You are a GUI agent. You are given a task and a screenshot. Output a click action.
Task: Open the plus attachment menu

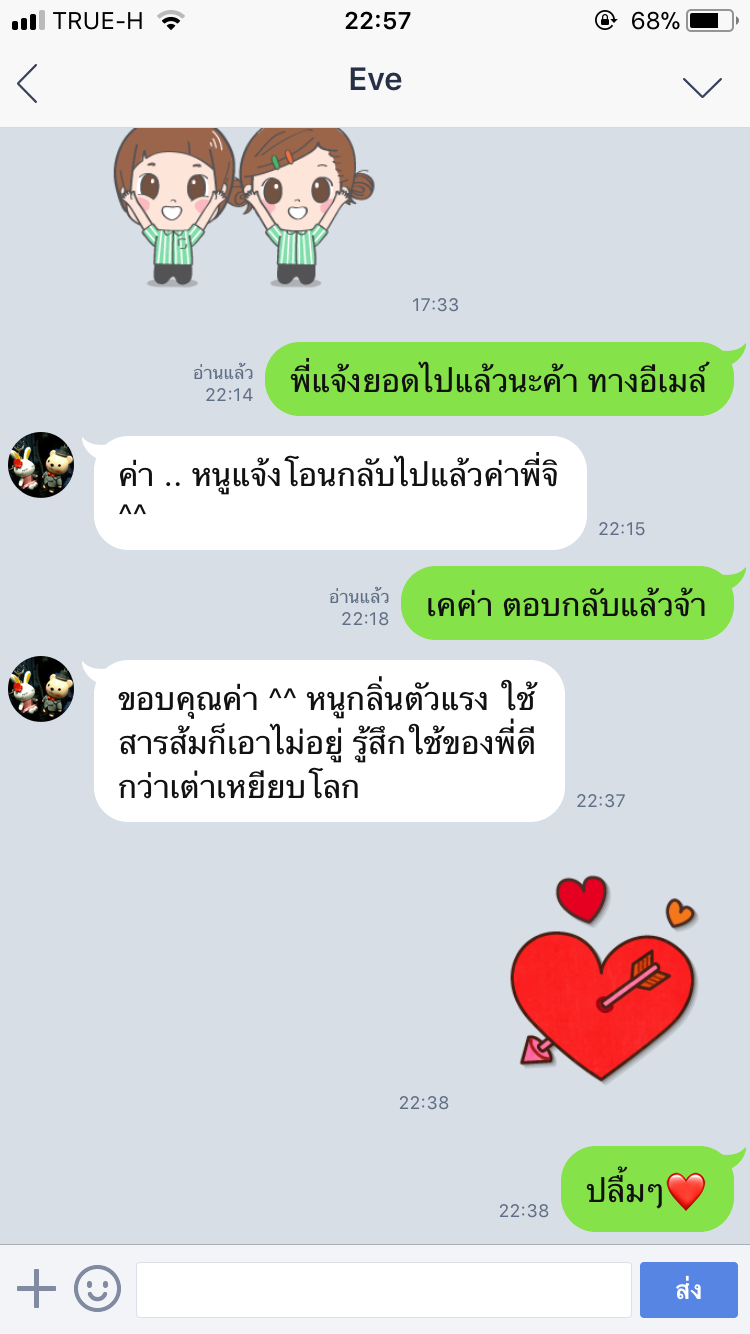point(37,1288)
